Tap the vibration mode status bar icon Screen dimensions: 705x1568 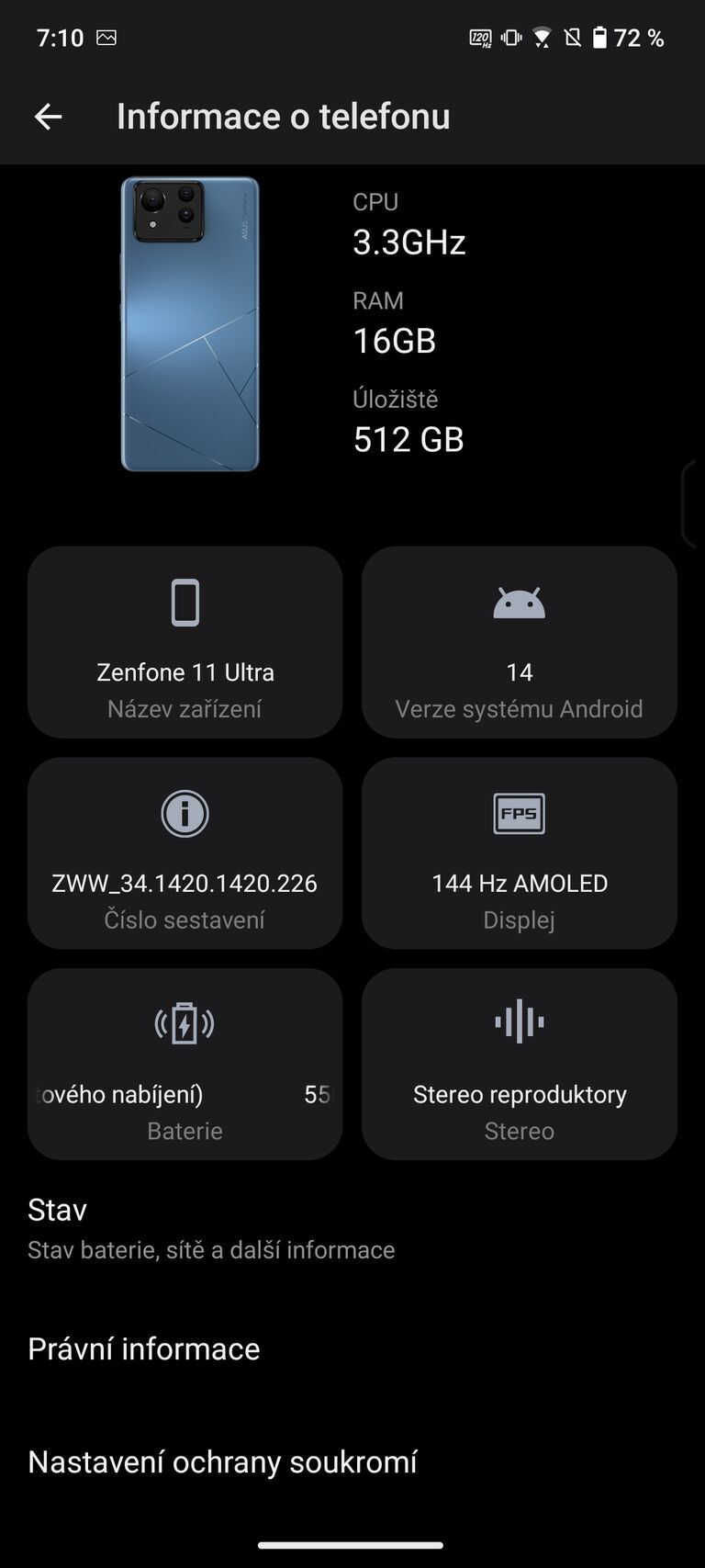(509, 38)
